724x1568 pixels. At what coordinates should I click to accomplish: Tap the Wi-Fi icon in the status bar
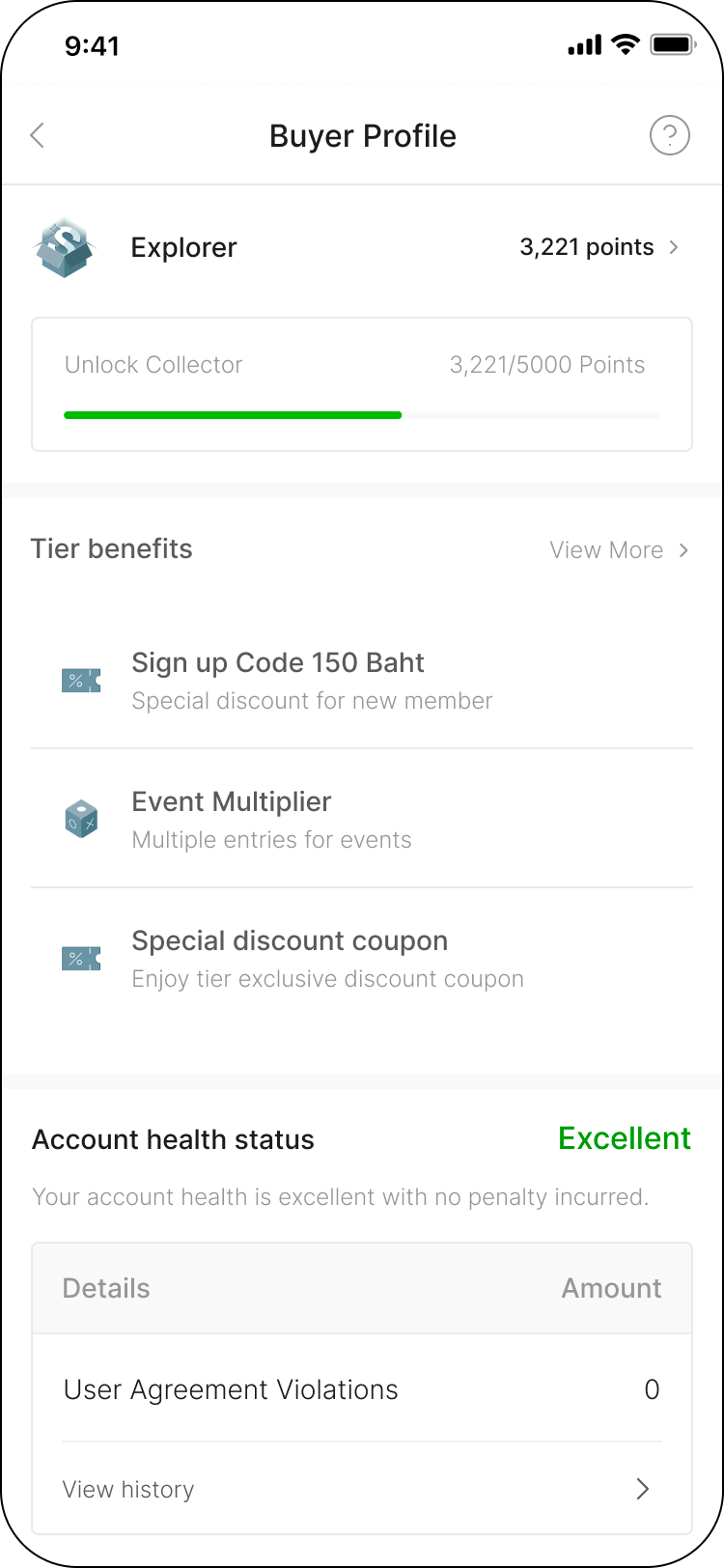point(625,43)
